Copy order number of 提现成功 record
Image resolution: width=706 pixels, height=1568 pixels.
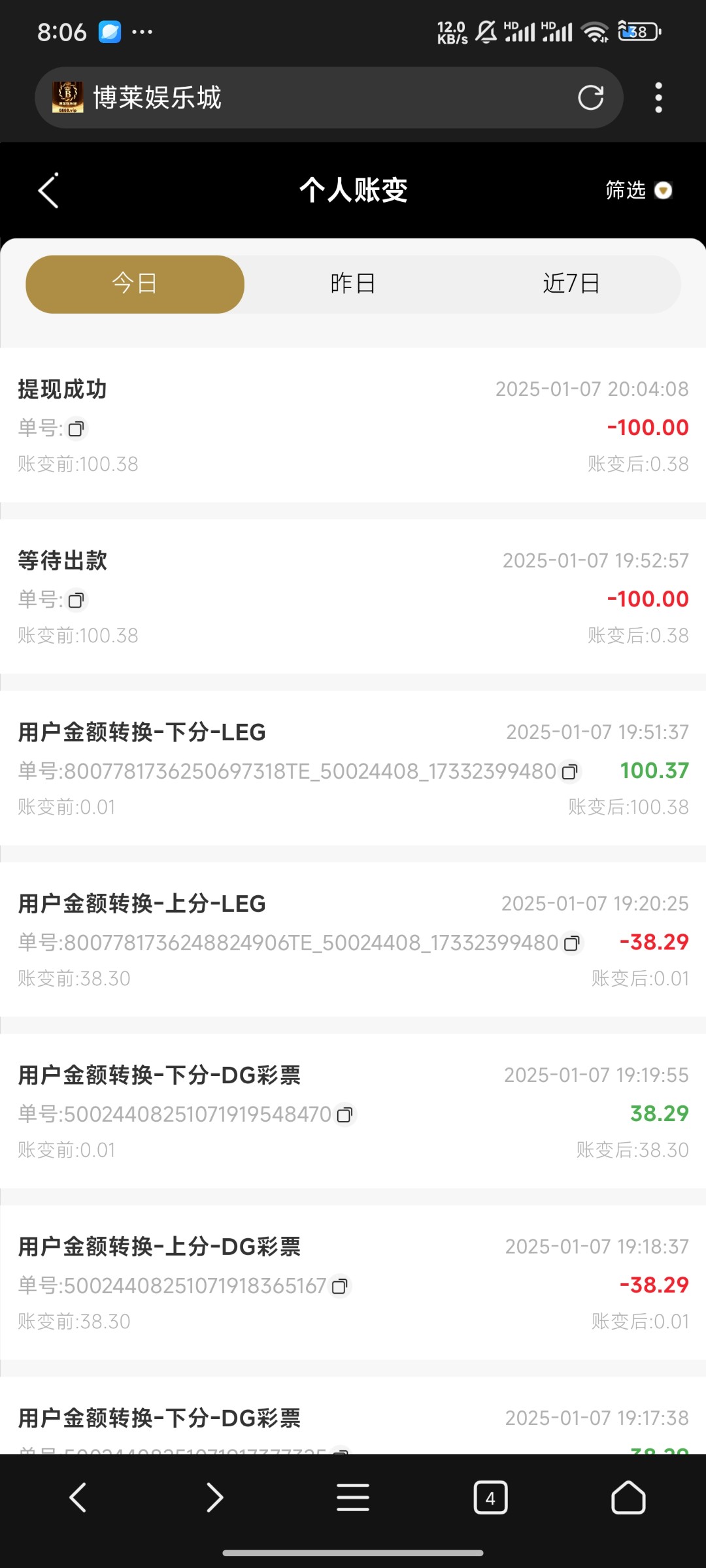click(x=76, y=429)
